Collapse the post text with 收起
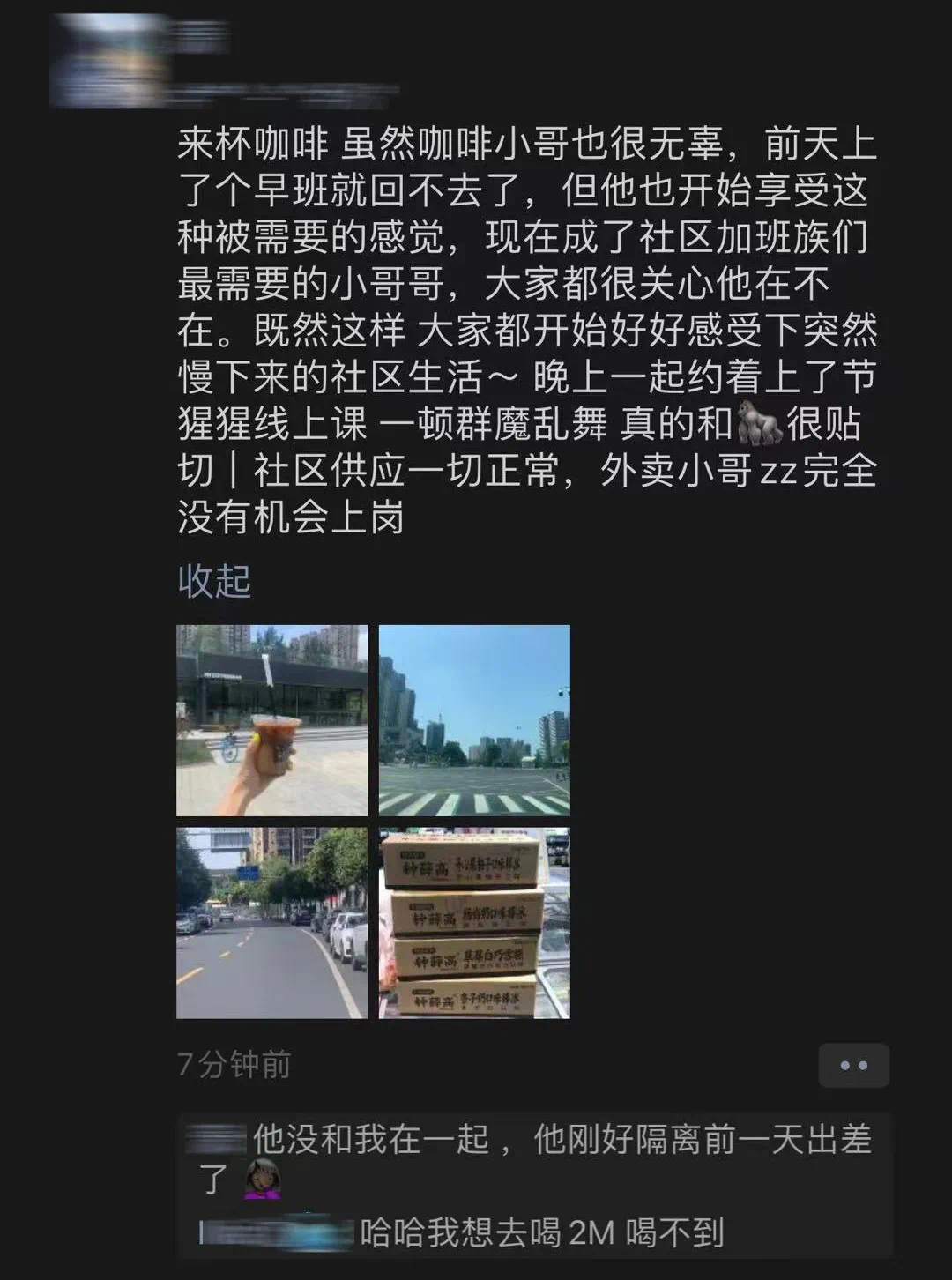Viewport: 952px width, 1280px height. point(214,581)
